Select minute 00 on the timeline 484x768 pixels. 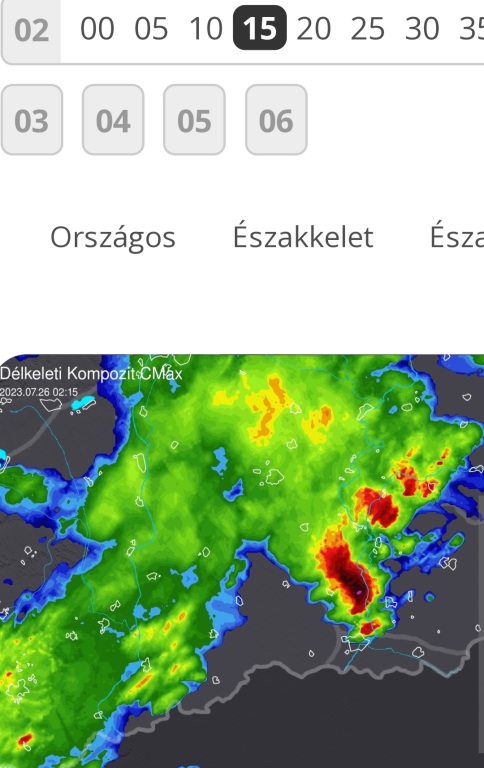97,28
